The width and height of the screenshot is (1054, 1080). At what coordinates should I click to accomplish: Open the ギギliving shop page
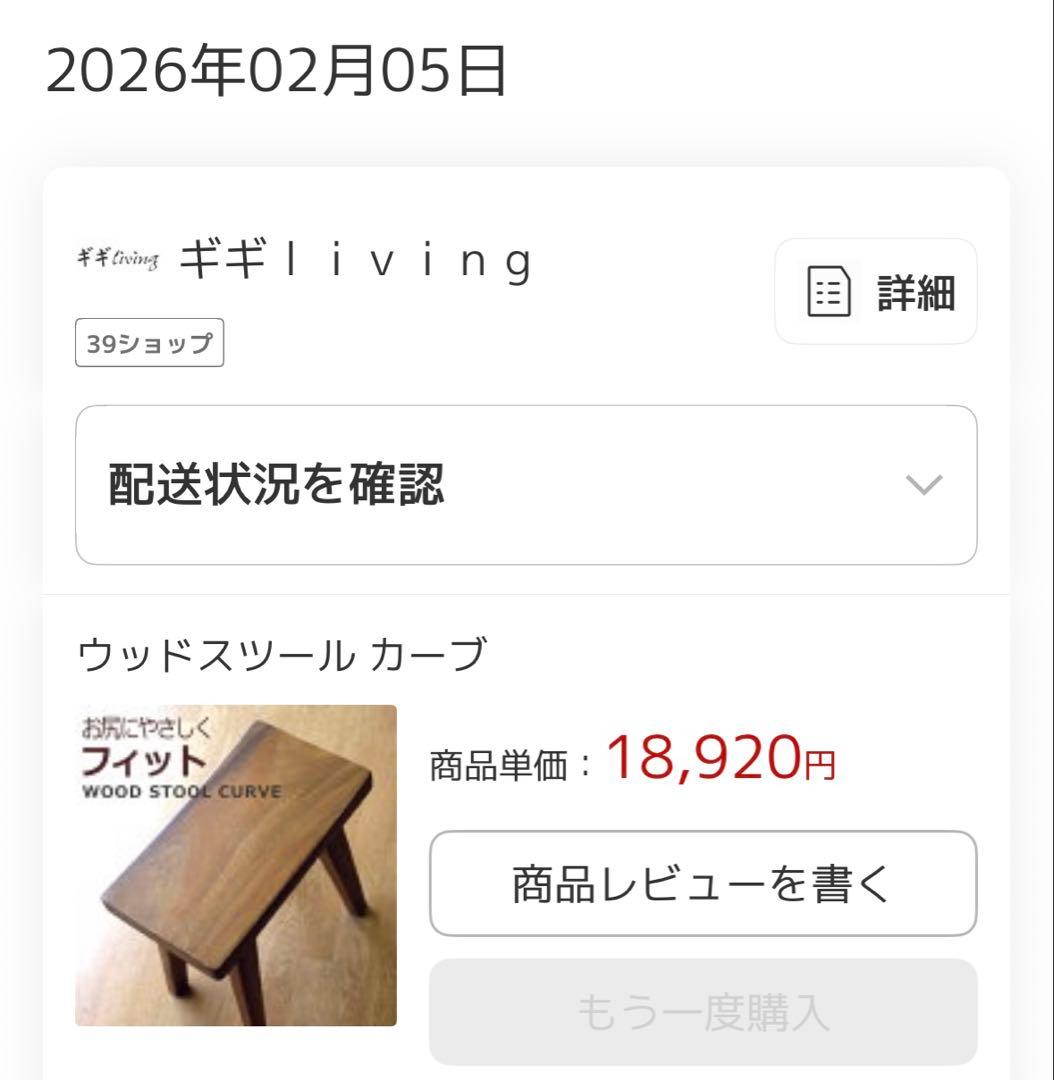[x=355, y=258]
